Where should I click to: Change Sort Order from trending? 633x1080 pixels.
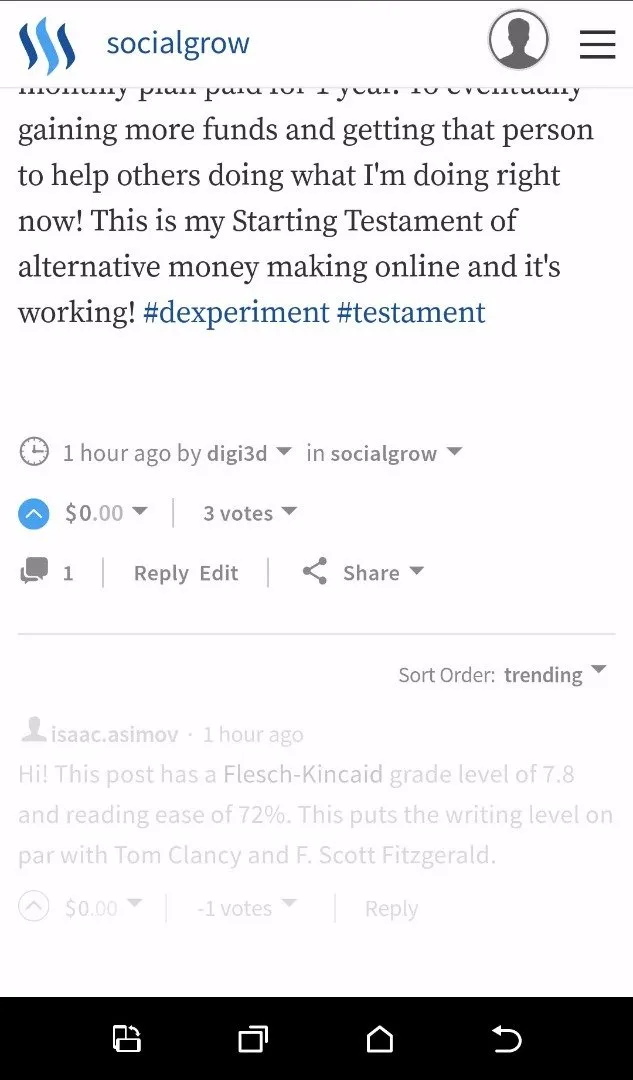point(554,674)
